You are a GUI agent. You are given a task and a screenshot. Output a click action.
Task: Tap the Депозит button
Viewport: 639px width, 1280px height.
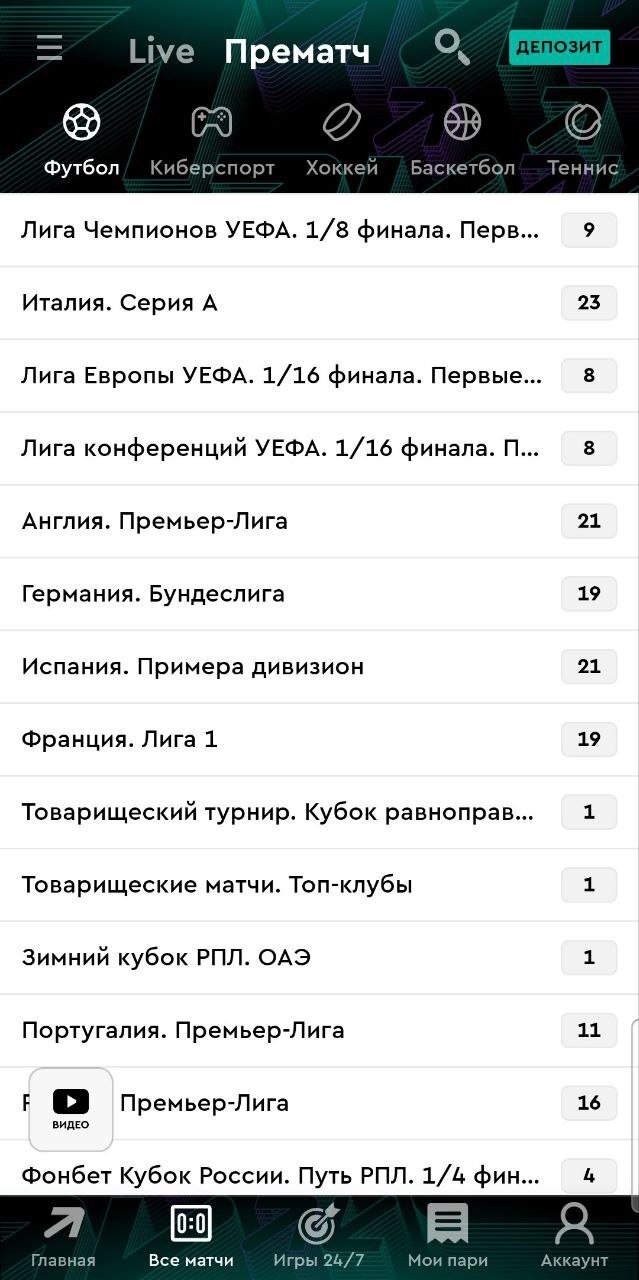[x=559, y=47]
